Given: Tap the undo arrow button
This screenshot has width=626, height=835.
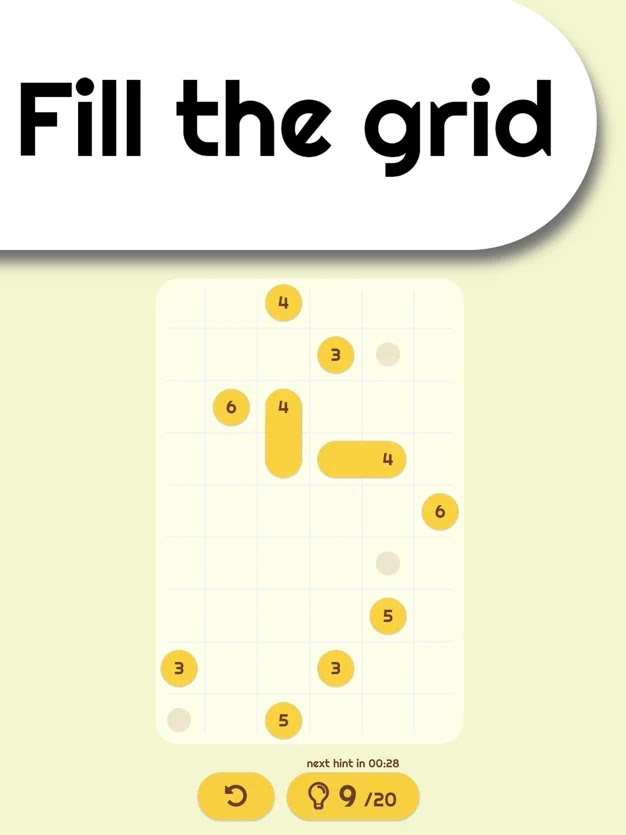Looking at the screenshot, I should [235, 796].
